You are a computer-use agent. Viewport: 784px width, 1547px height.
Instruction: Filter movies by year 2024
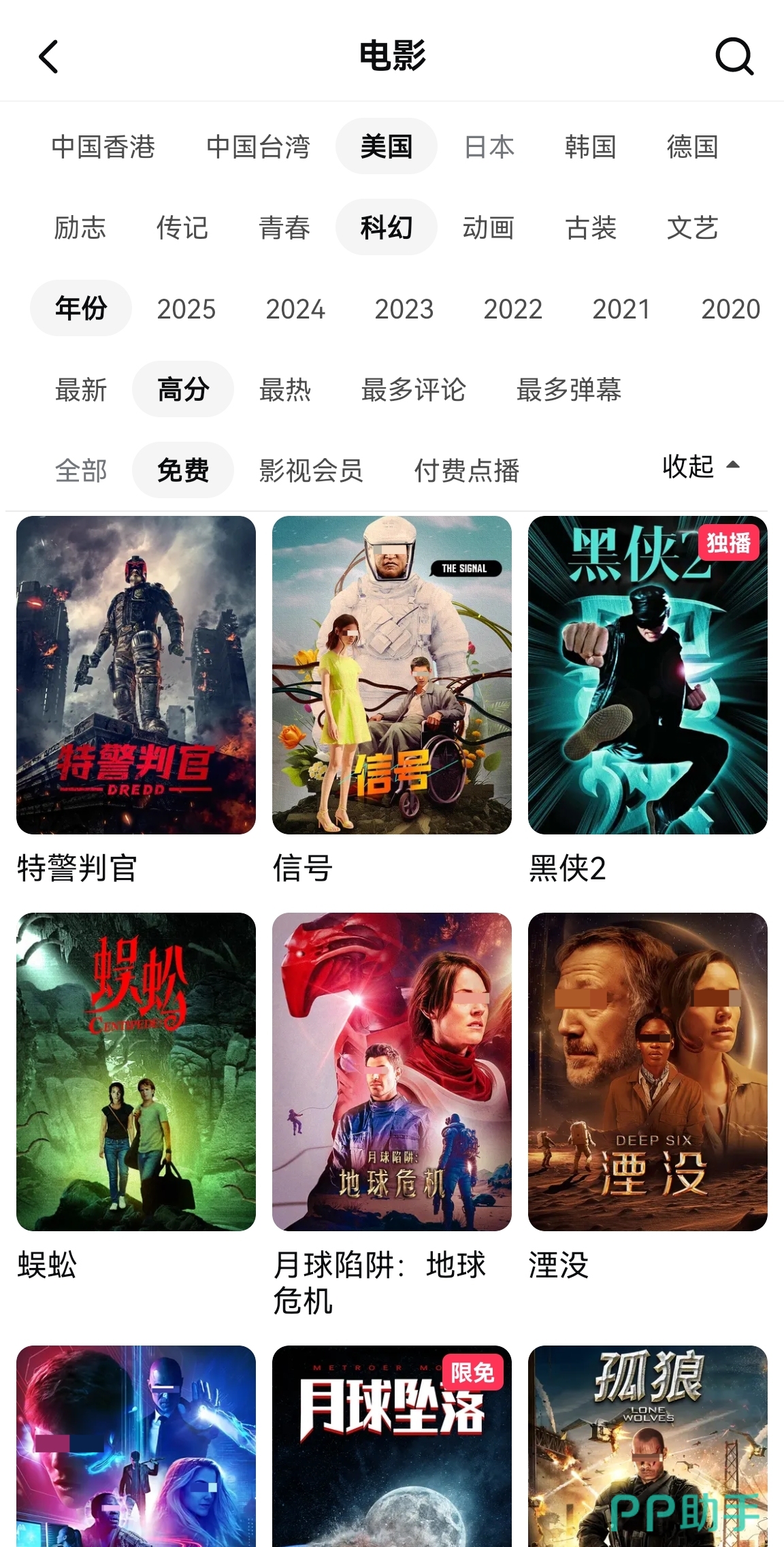pyautogui.click(x=295, y=309)
